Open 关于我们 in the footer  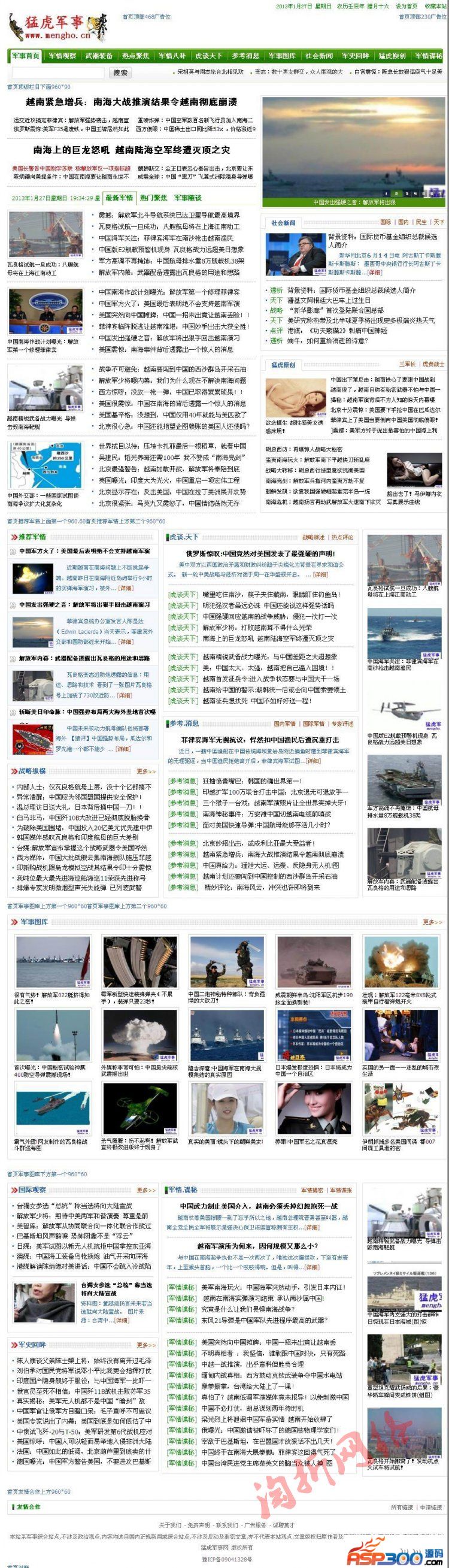[x=169, y=1525]
